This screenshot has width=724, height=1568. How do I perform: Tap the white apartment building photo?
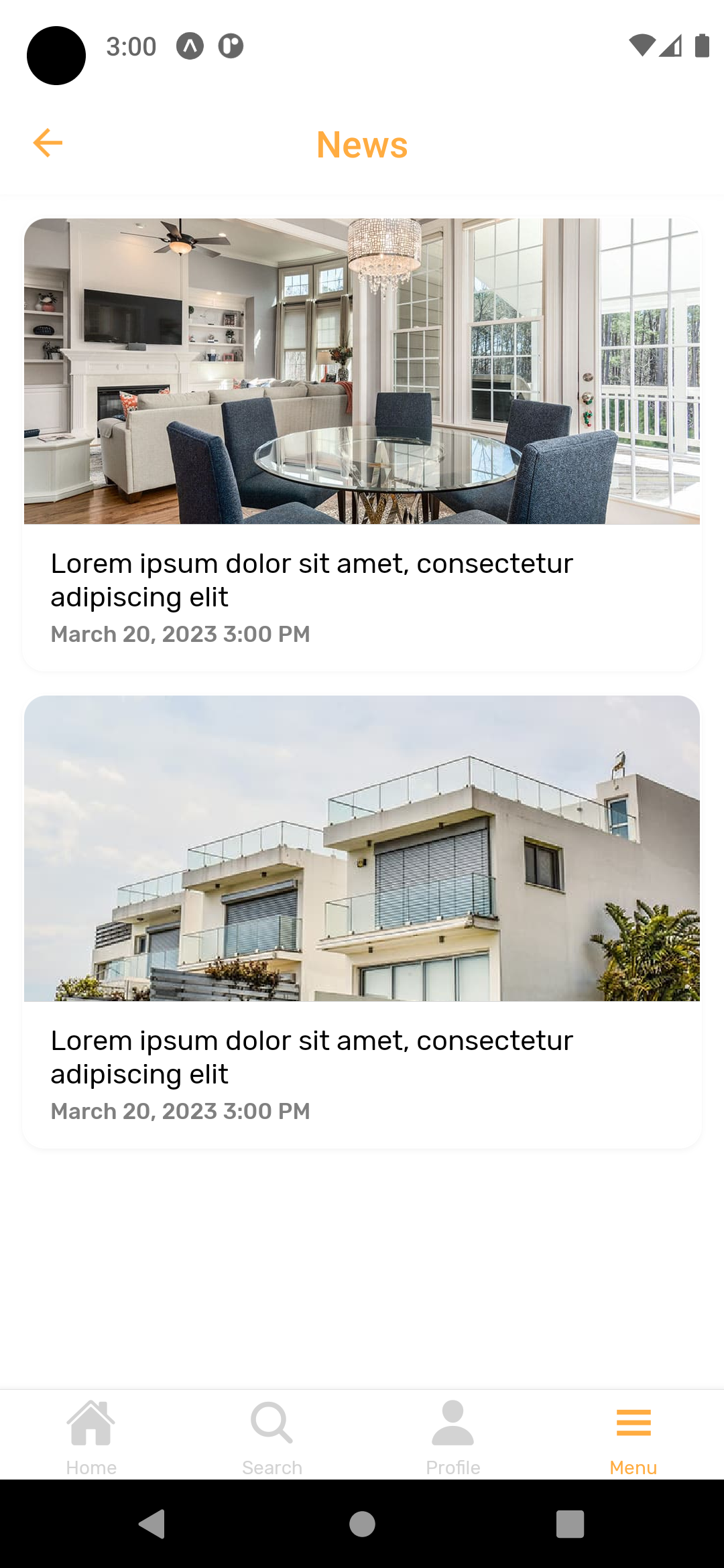pyautogui.click(x=362, y=848)
